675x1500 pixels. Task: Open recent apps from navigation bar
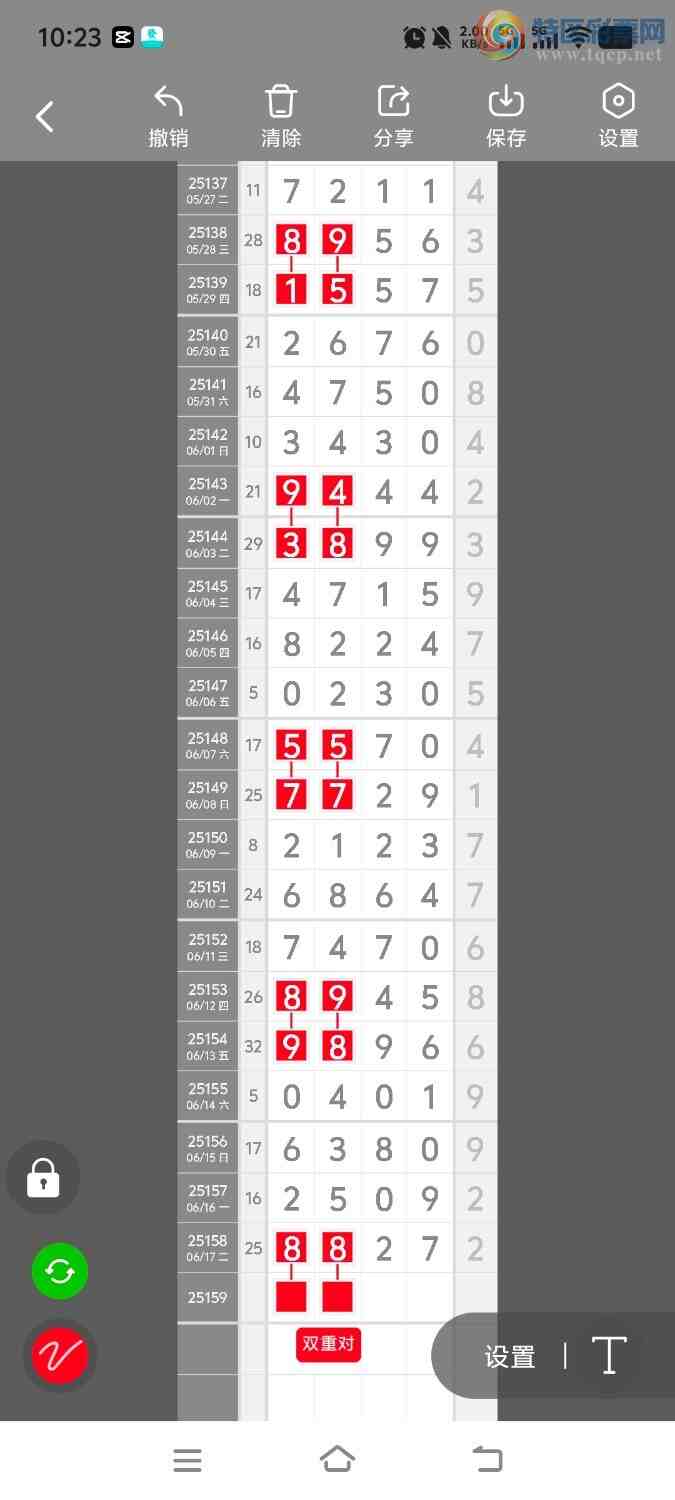(187, 1460)
